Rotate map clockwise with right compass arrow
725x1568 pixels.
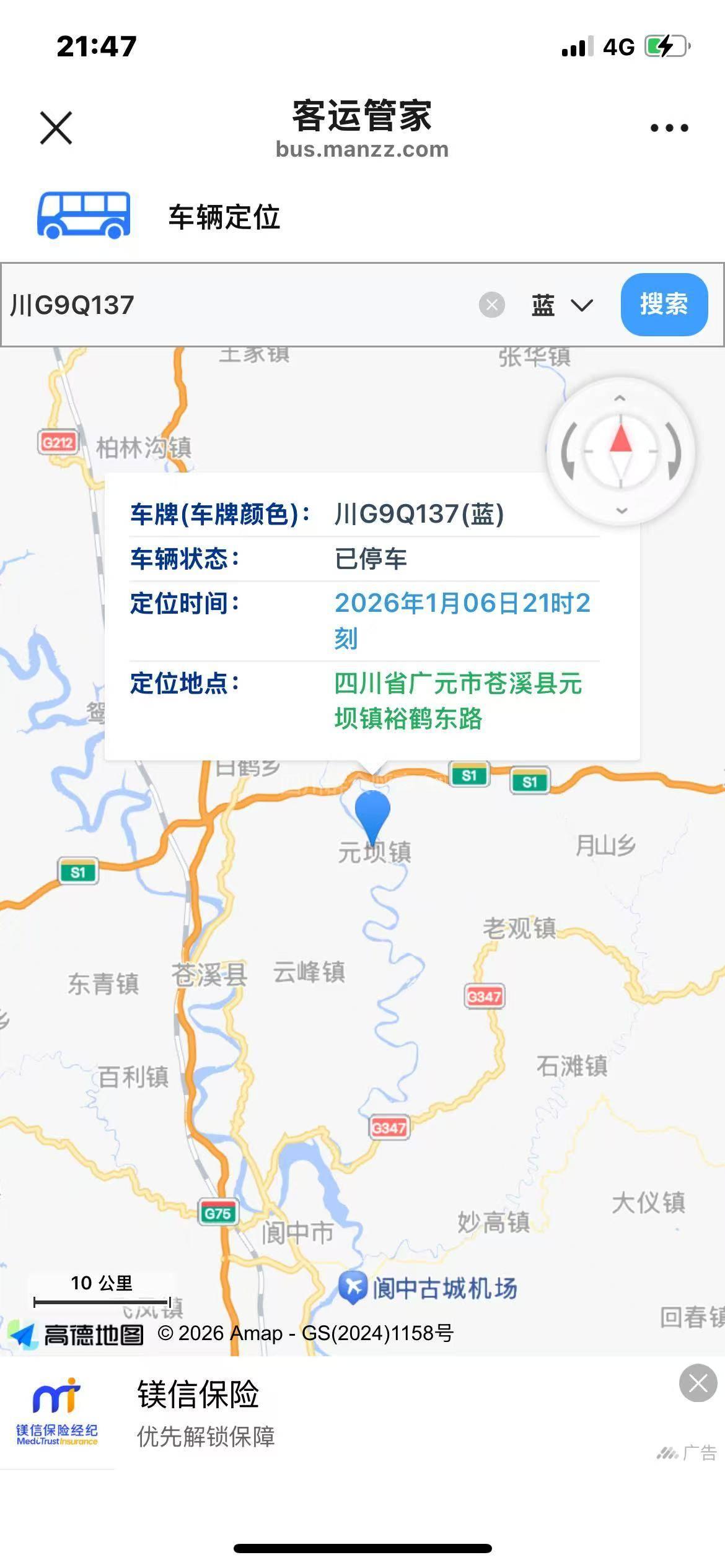pyautogui.click(x=674, y=451)
